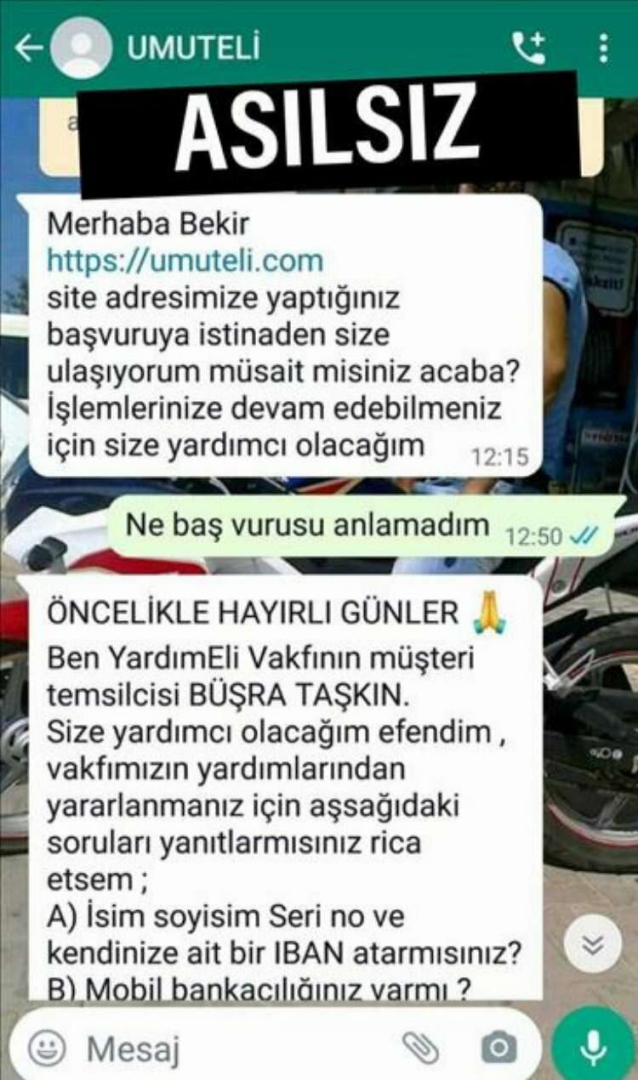Image resolution: width=638 pixels, height=1080 pixels.
Task: Open the emoji picker
Action: pyautogui.click(x=47, y=1048)
